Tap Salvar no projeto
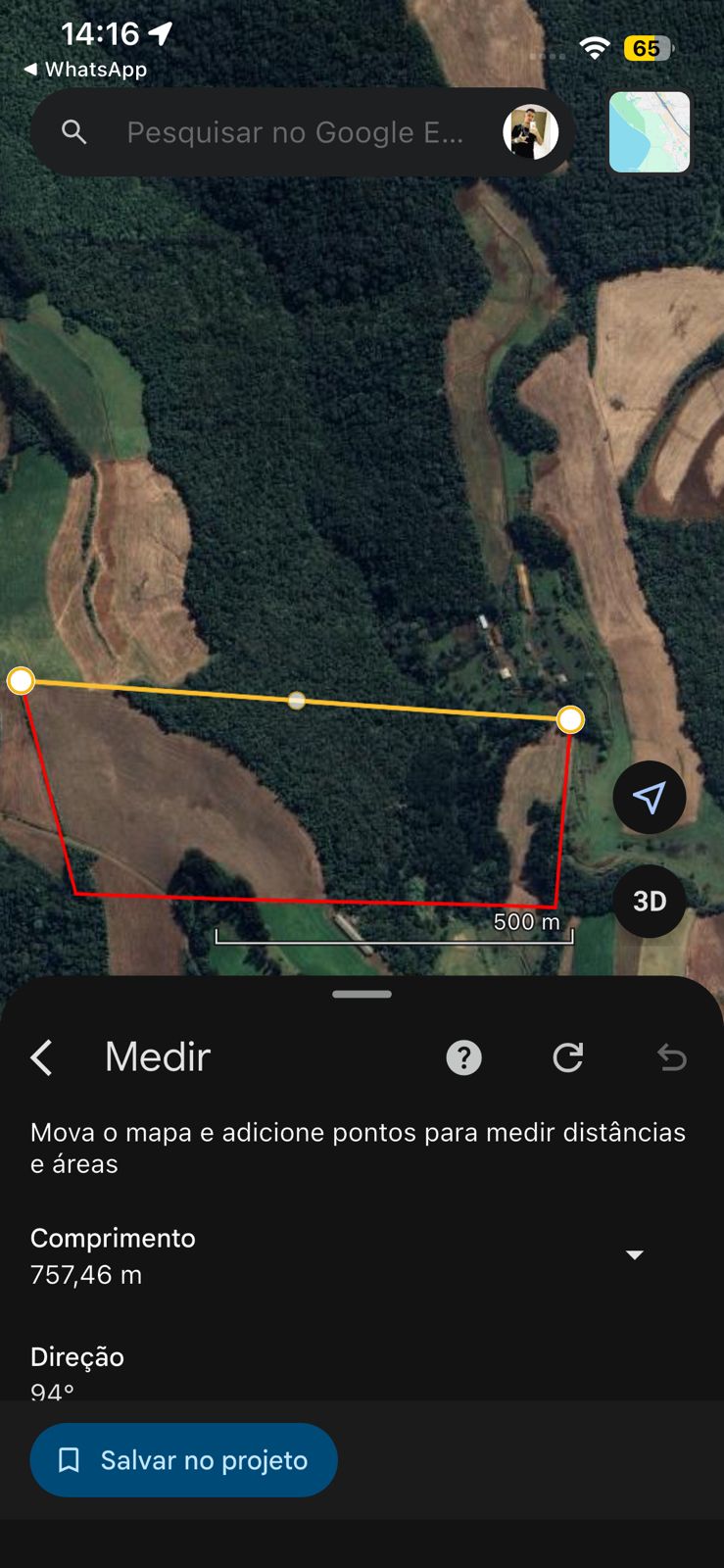 tap(184, 1460)
